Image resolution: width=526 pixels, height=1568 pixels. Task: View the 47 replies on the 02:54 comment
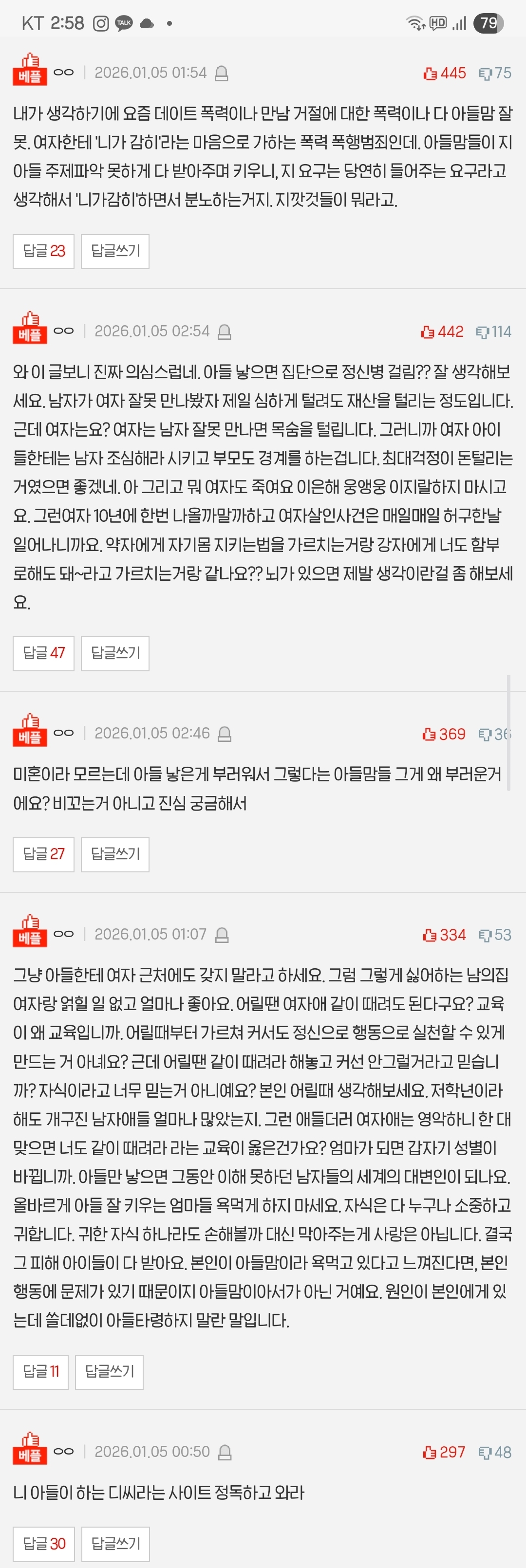point(43,653)
